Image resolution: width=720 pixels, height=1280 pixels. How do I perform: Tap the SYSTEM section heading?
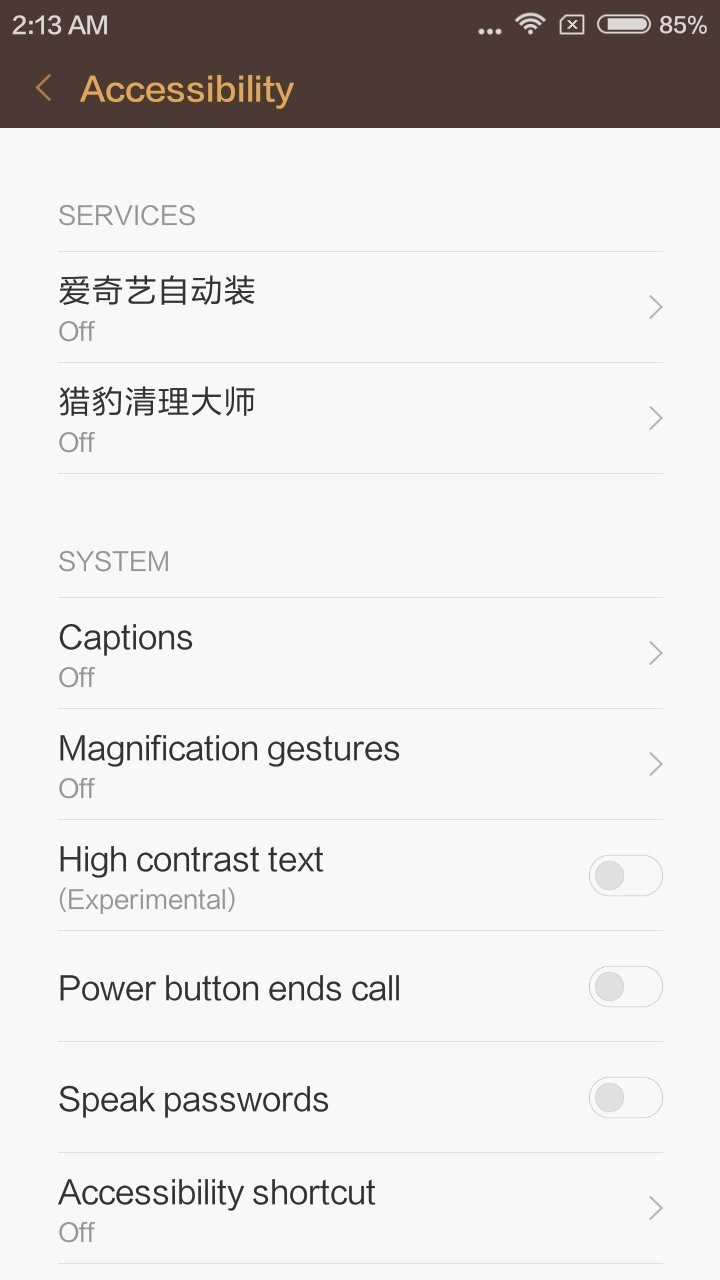click(x=113, y=561)
